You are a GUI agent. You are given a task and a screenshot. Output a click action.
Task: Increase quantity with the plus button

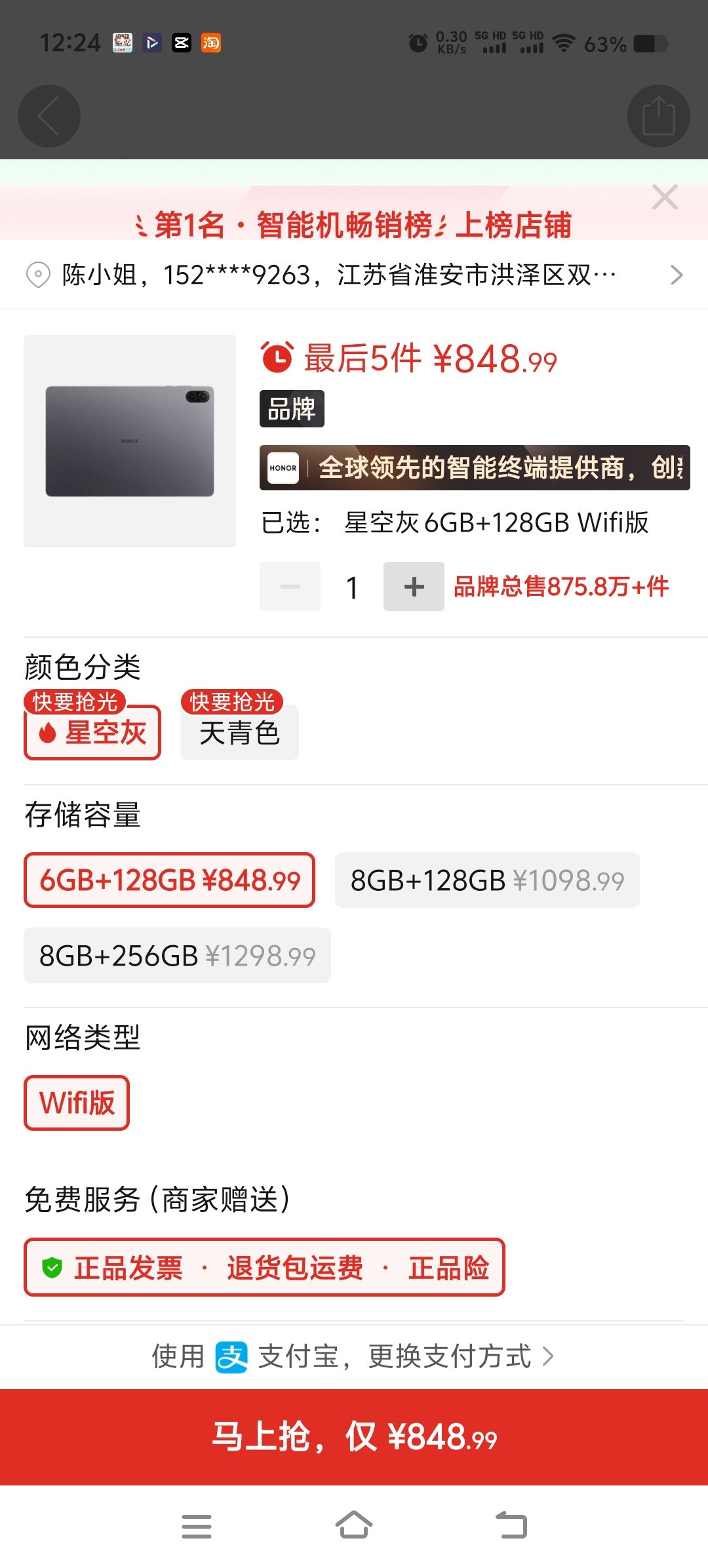click(414, 587)
